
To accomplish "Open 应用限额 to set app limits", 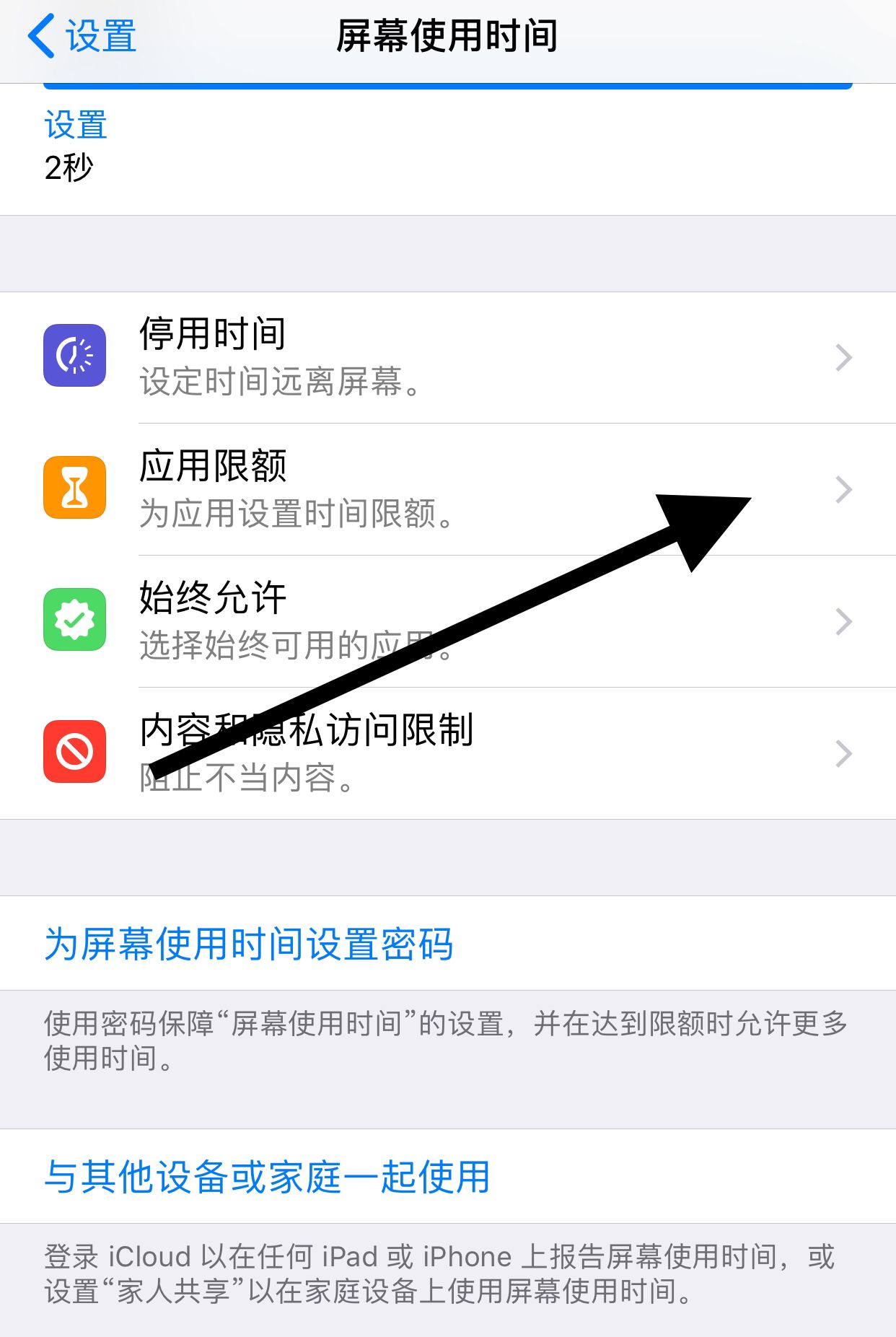I will [x=447, y=489].
